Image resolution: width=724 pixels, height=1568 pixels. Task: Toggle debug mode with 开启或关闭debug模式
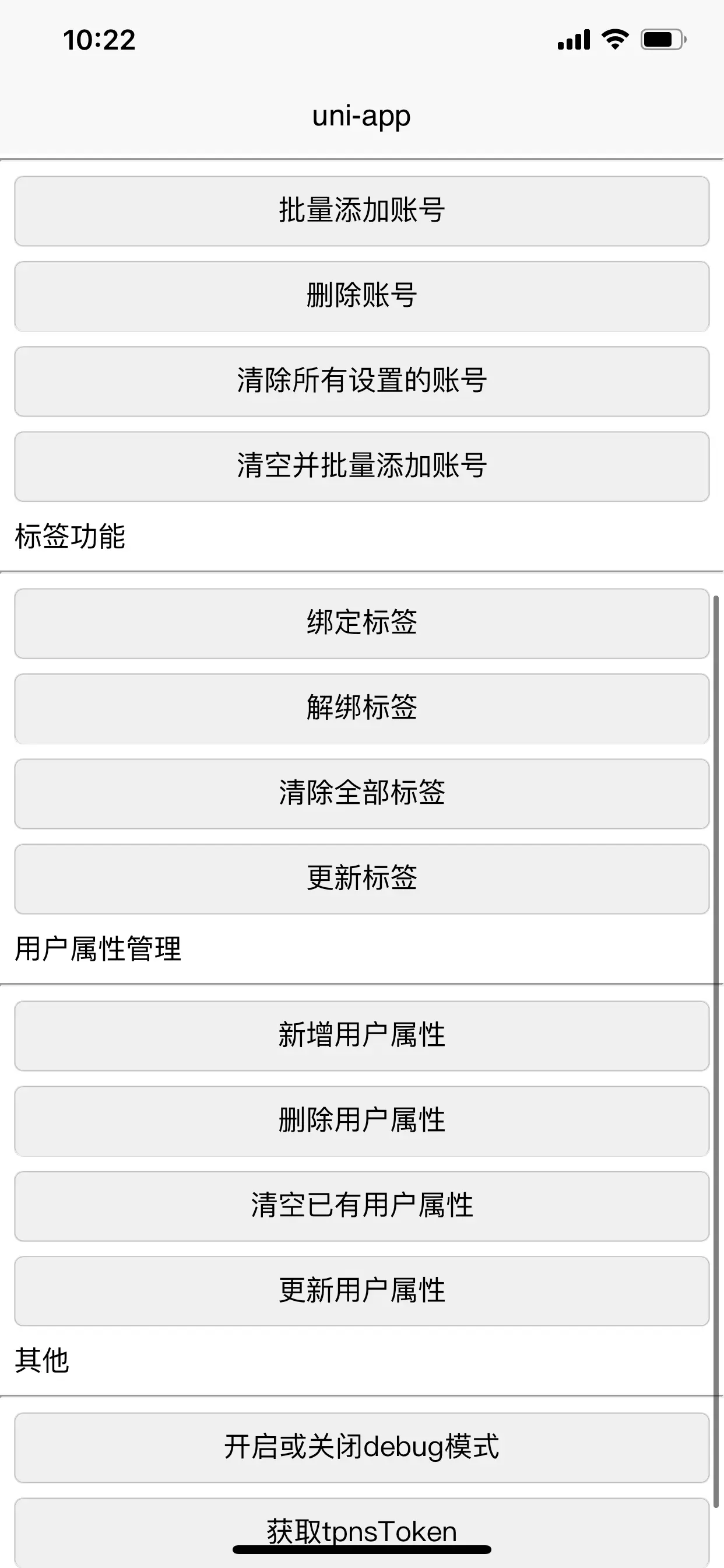[362, 1448]
